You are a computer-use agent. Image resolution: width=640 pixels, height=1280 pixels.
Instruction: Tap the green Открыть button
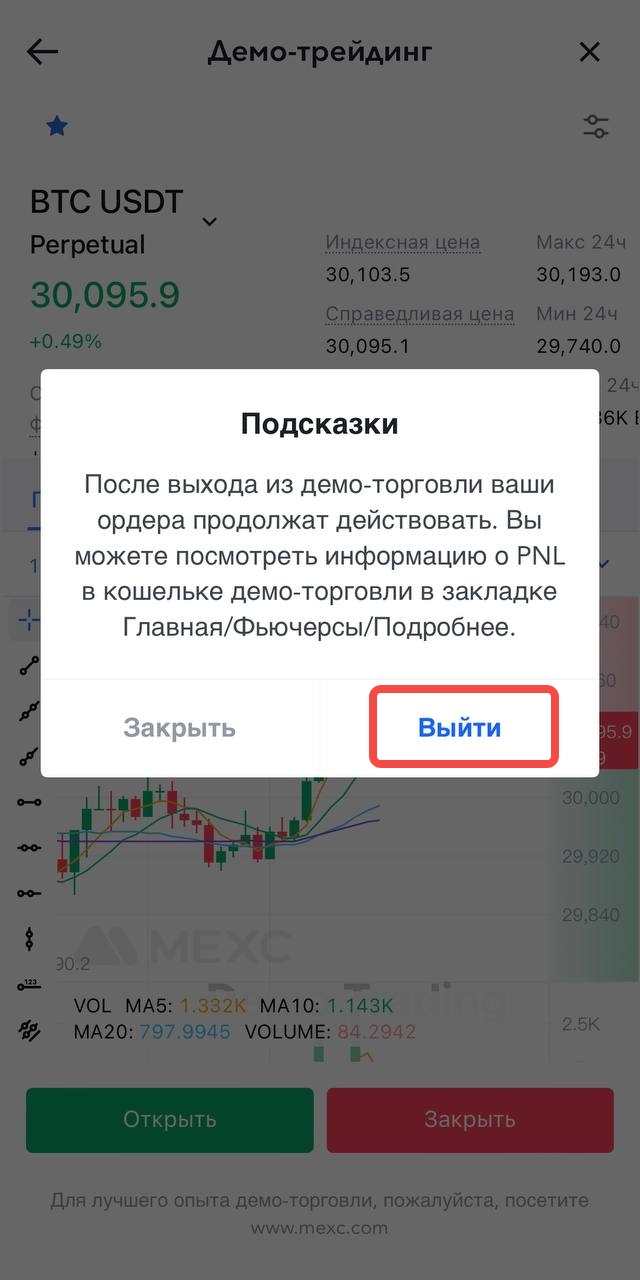pos(170,1119)
